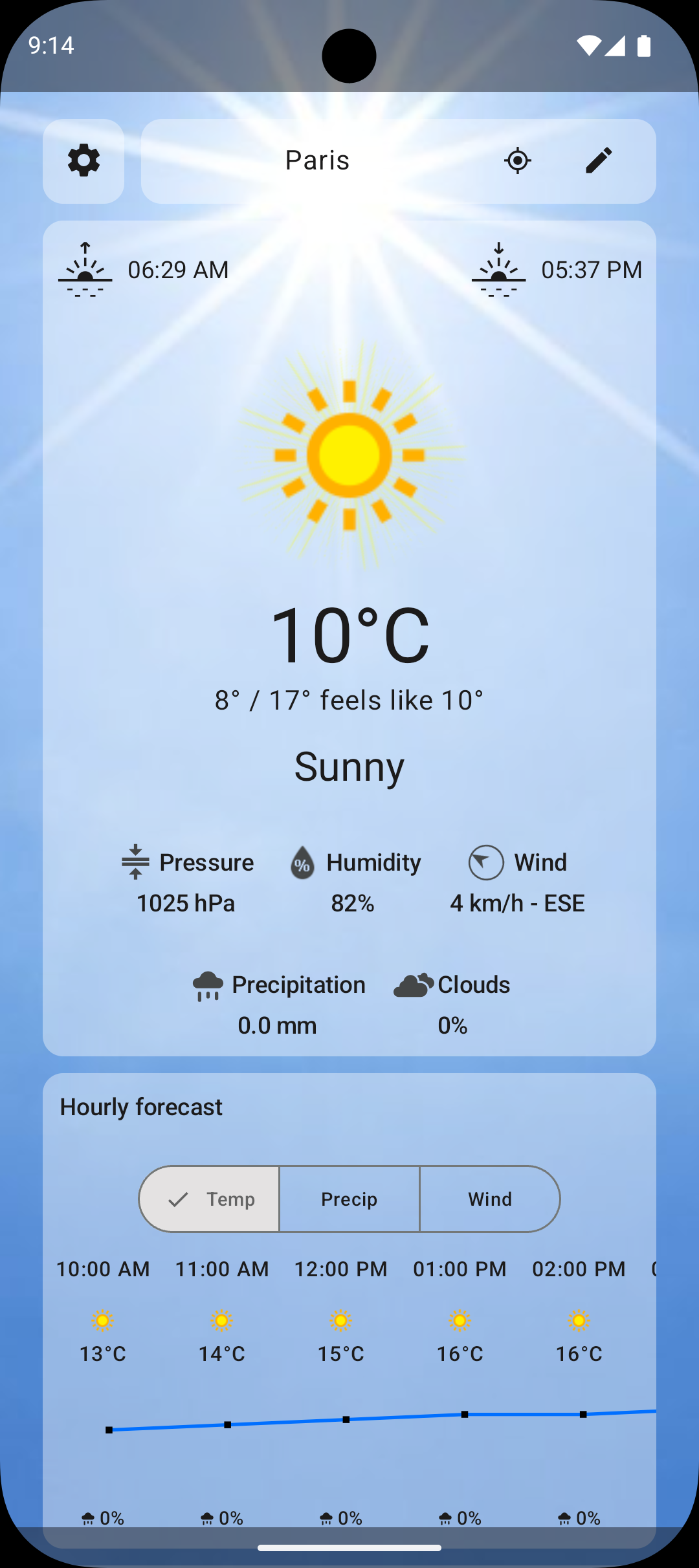Click the Sunny condition text
Image resolution: width=699 pixels, height=1568 pixels.
(x=349, y=767)
